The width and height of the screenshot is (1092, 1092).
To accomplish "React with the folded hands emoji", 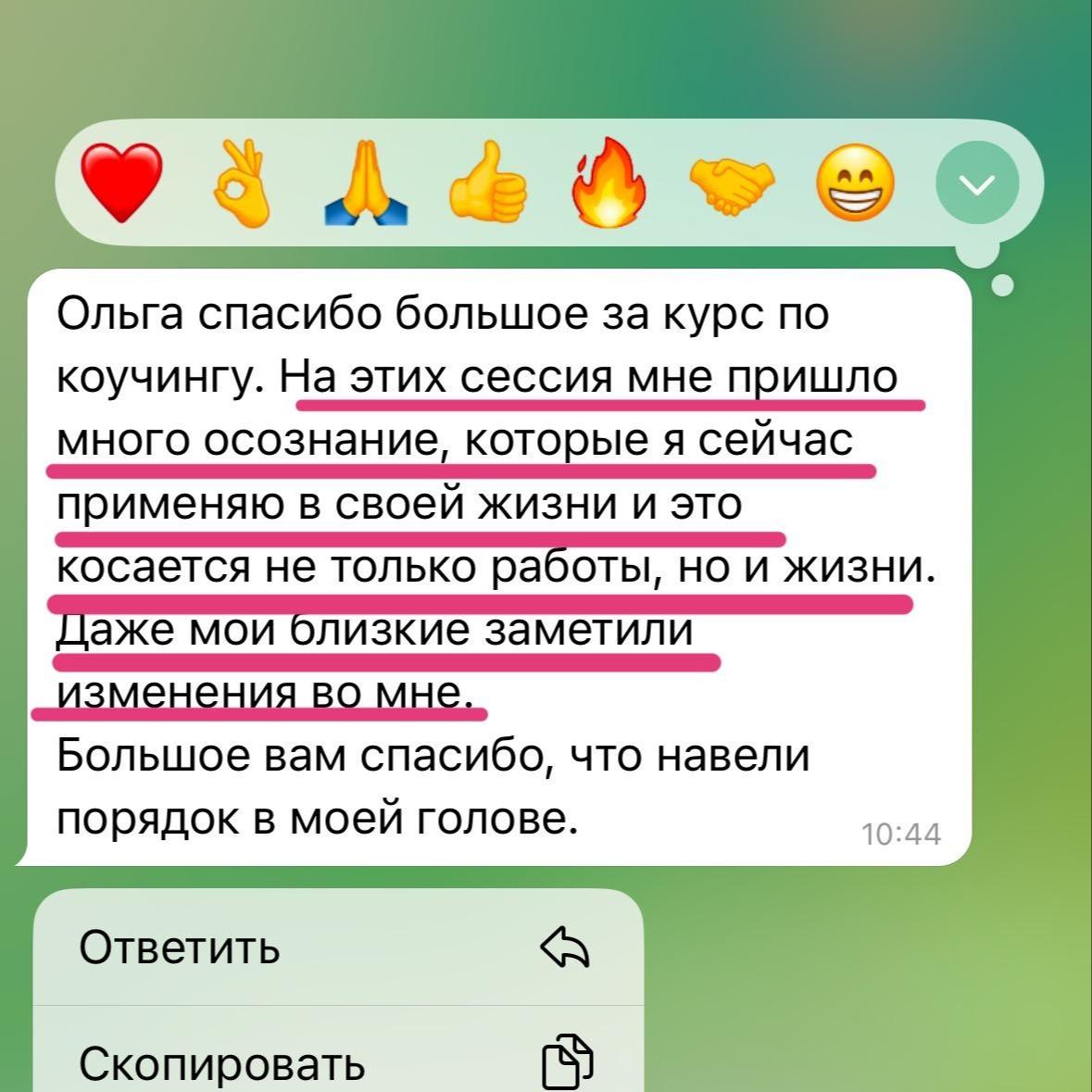I will pos(367,182).
